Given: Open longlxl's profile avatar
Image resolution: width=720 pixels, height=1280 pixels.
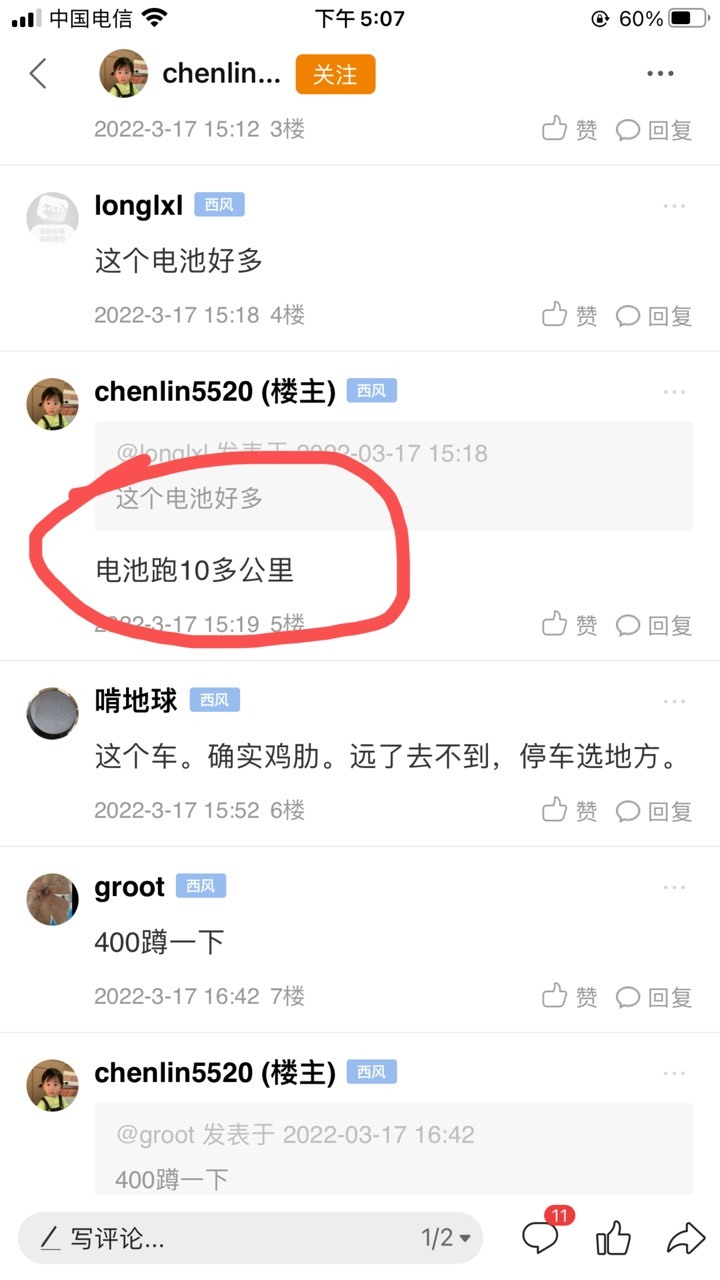Looking at the screenshot, I should (52, 218).
